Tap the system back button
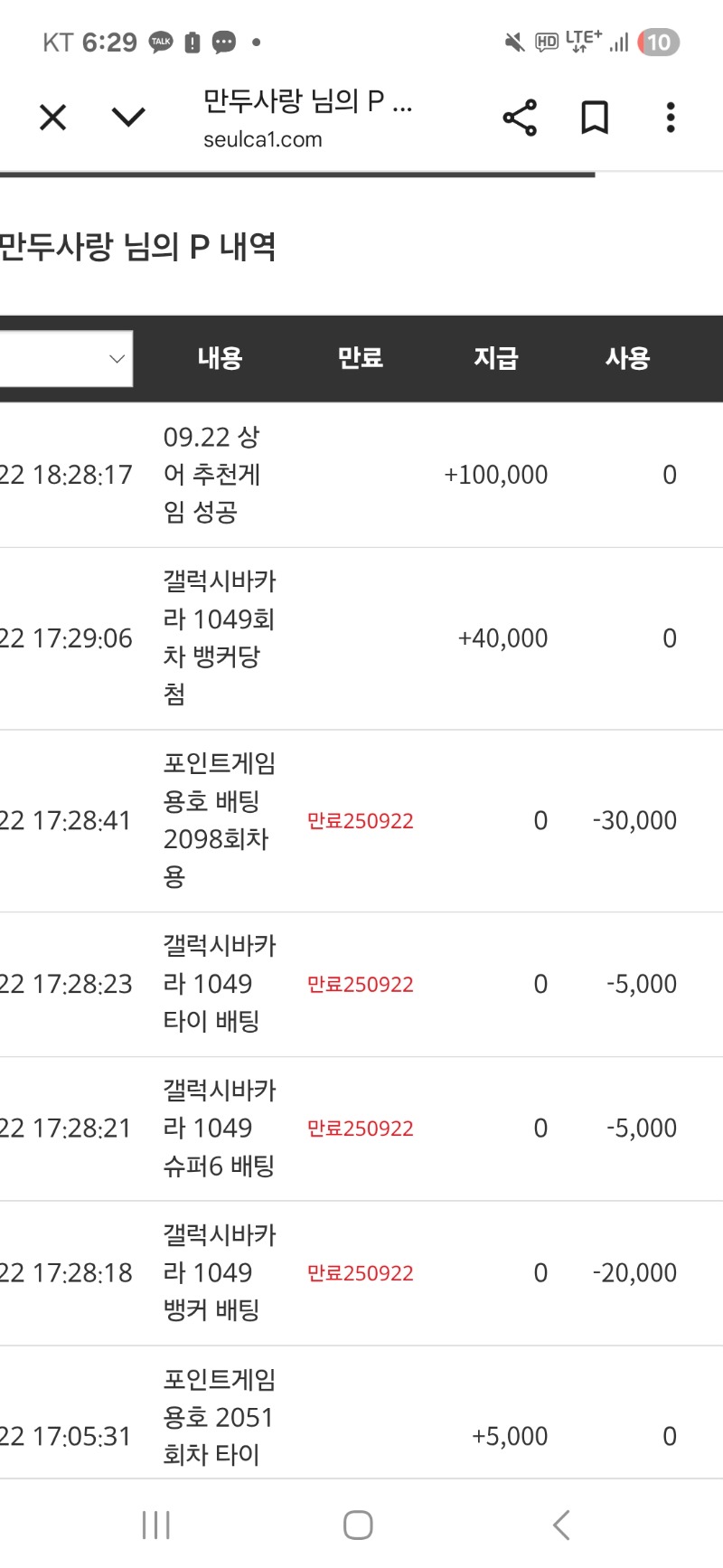The width and height of the screenshot is (723, 1568). (x=561, y=1525)
